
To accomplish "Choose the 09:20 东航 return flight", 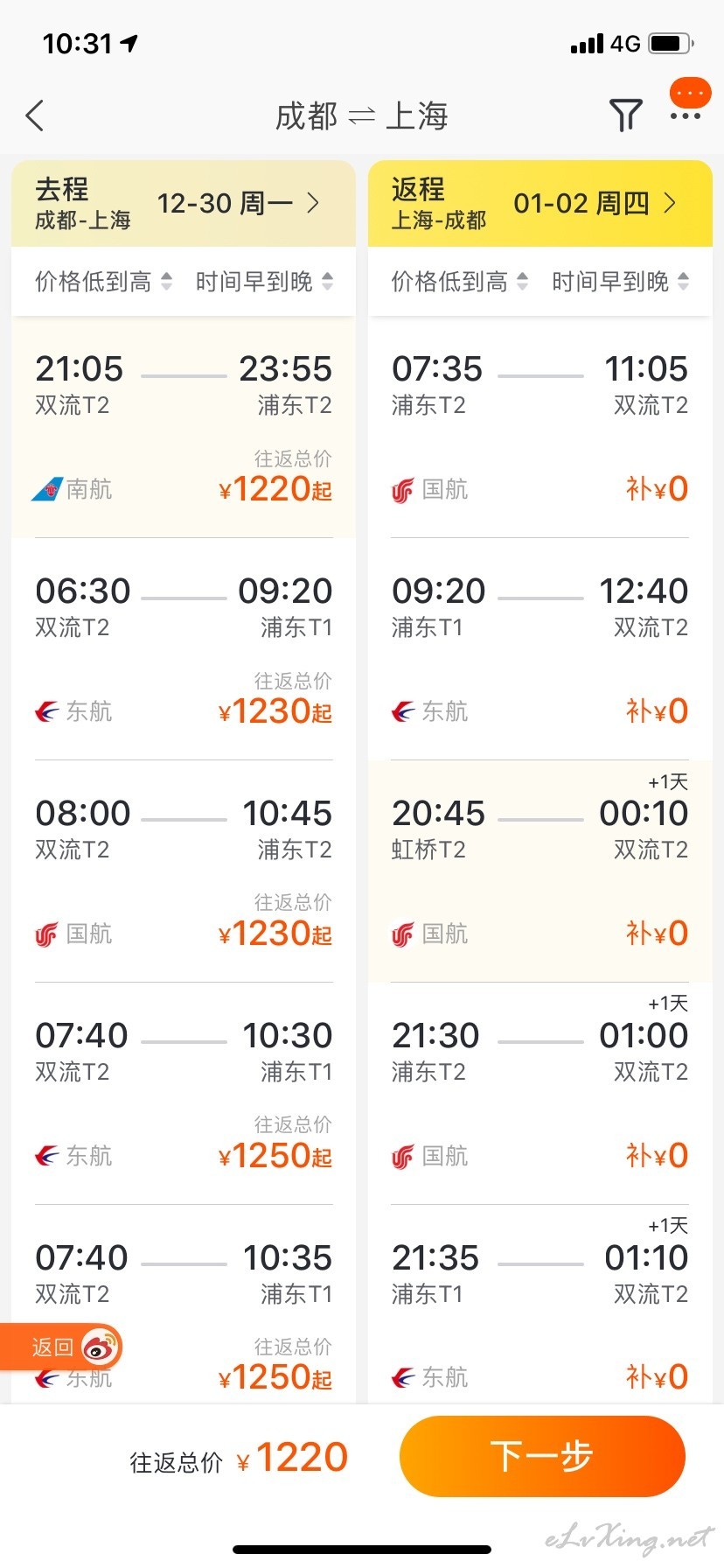I will point(540,649).
